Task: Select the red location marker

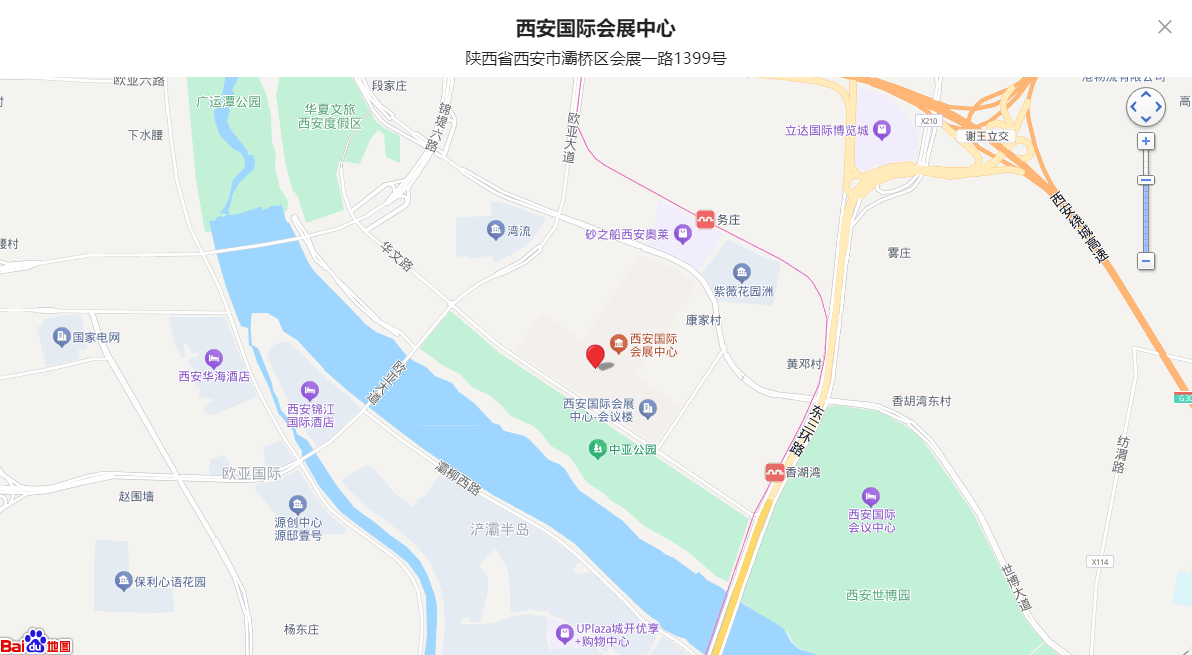Action: pos(595,356)
